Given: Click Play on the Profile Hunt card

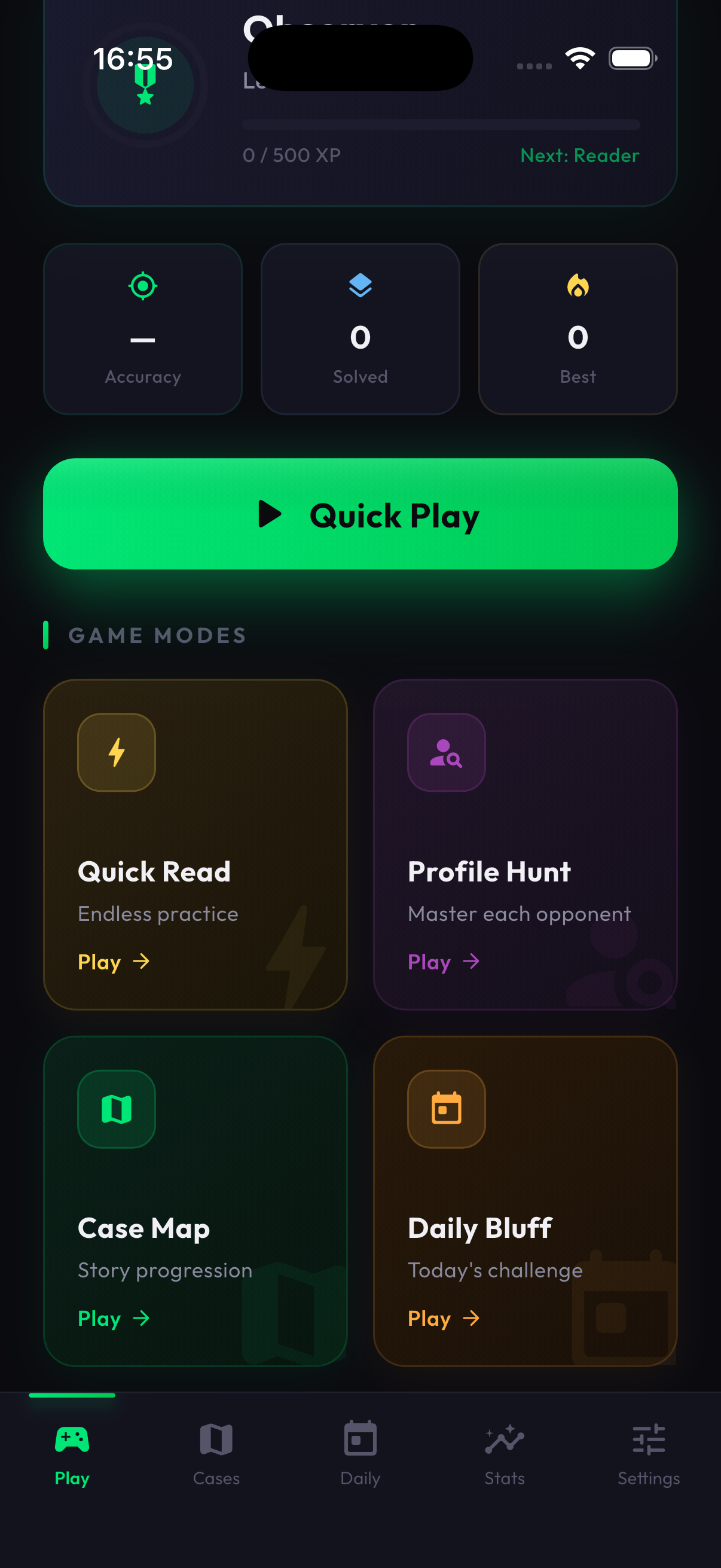Looking at the screenshot, I should click(444, 962).
